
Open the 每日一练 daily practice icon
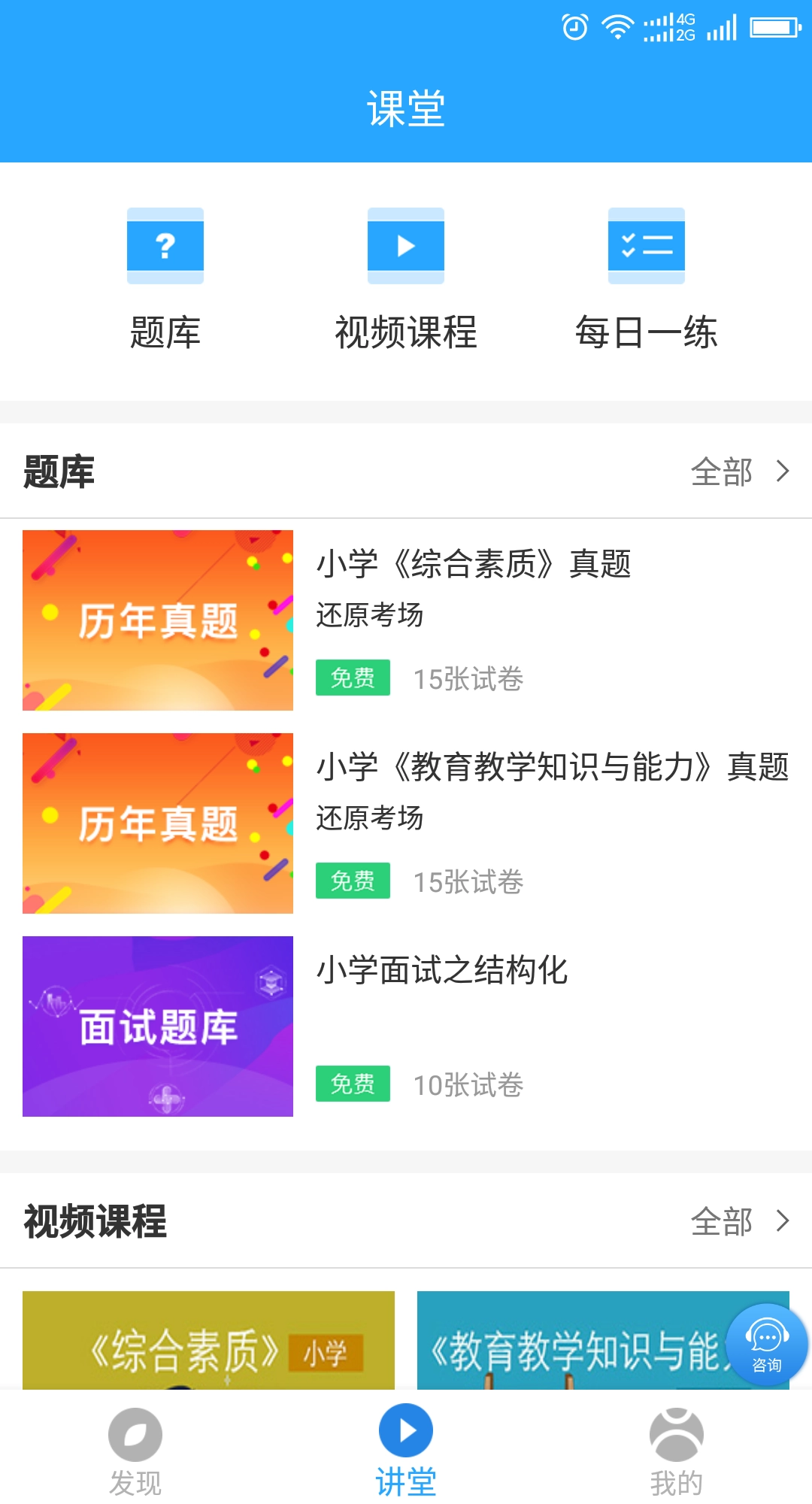[x=647, y=246]
